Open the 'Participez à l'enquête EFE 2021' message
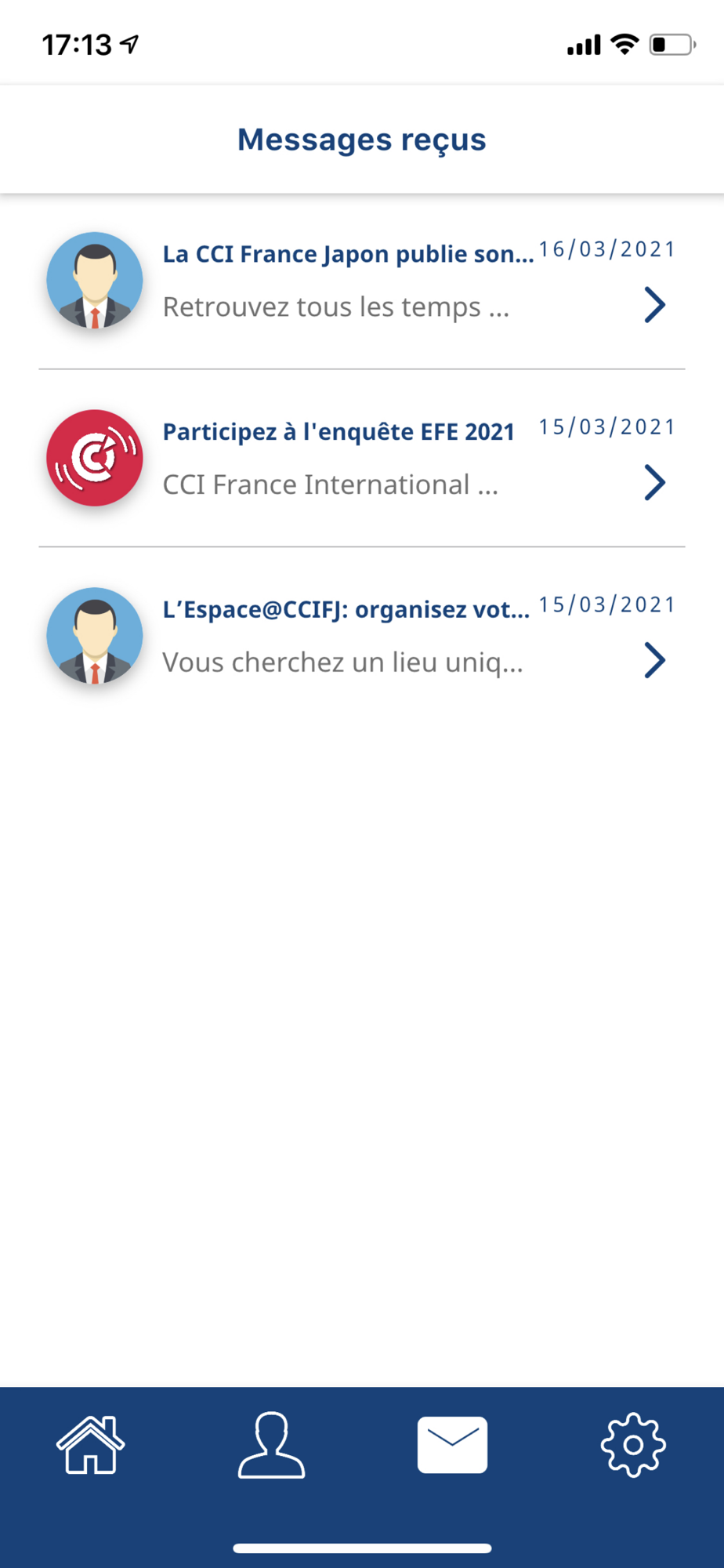 360,458
